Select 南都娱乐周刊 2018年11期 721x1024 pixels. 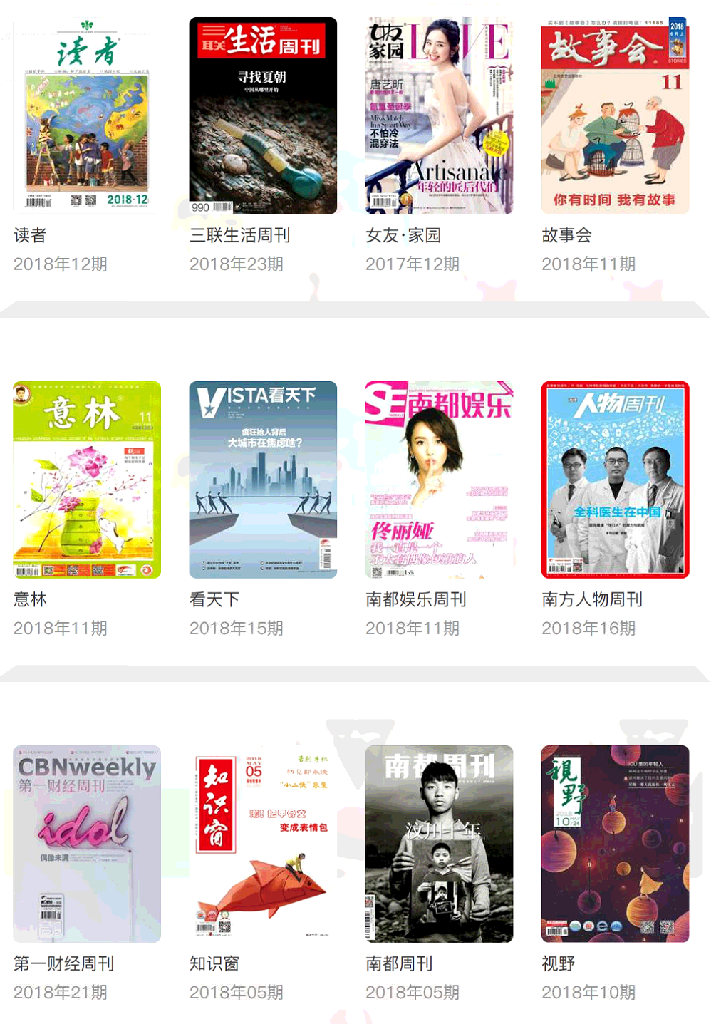pyautogui.click(x=439, y=479)
